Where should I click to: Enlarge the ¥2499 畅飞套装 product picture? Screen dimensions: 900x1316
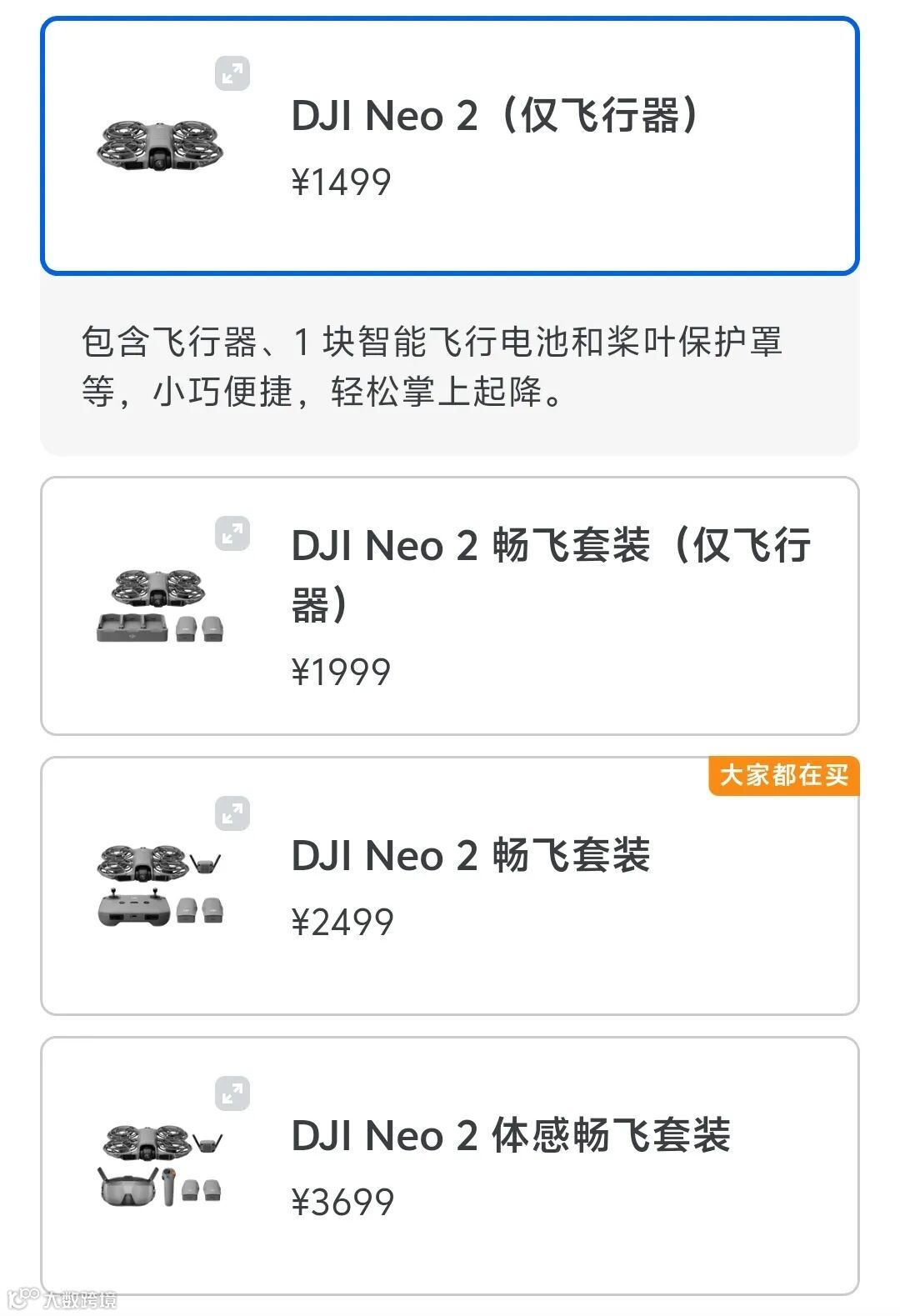coord(232,813)
